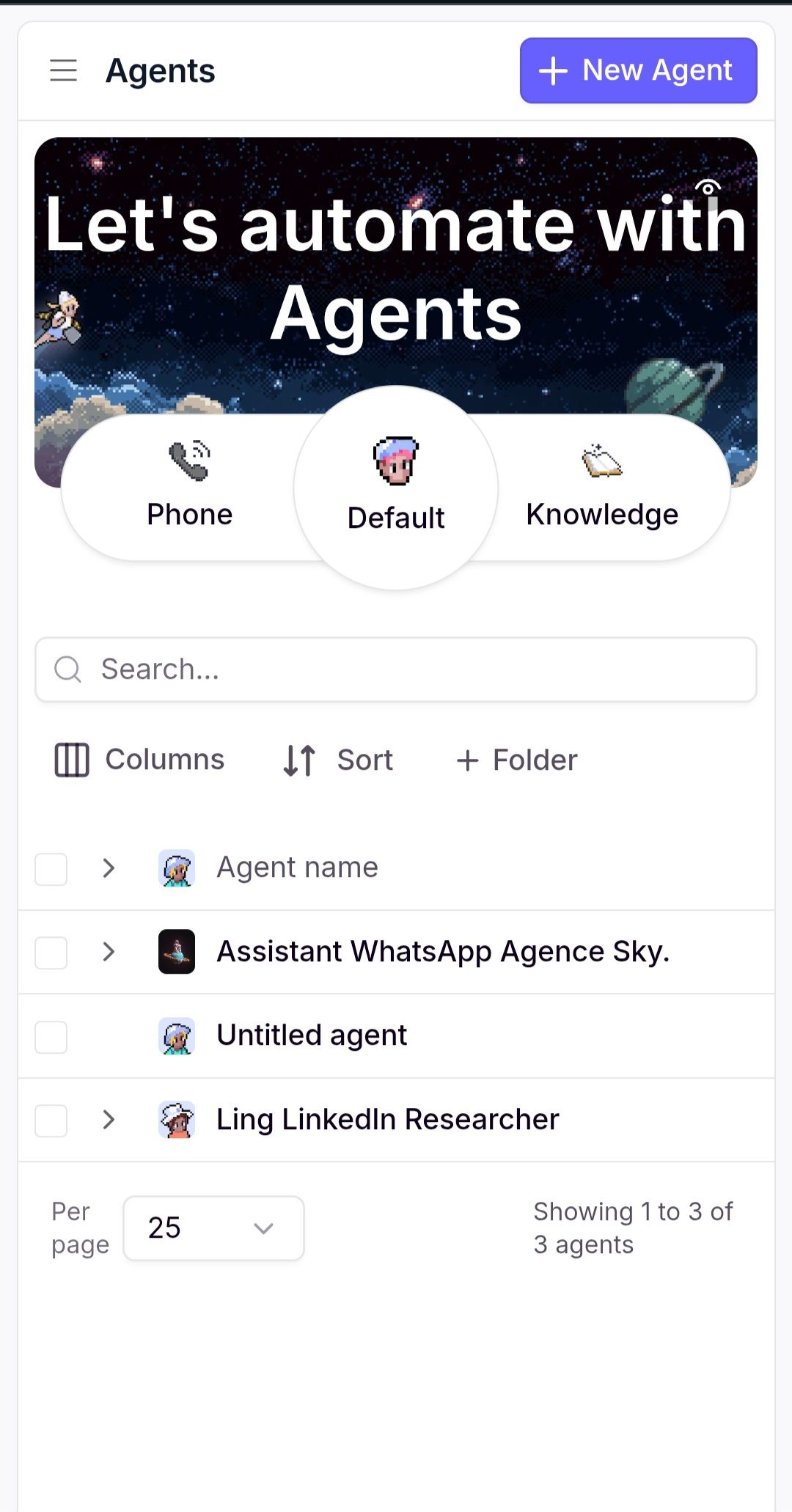Add a new Folder
The image size is (792, 1512).
[517, 760]
